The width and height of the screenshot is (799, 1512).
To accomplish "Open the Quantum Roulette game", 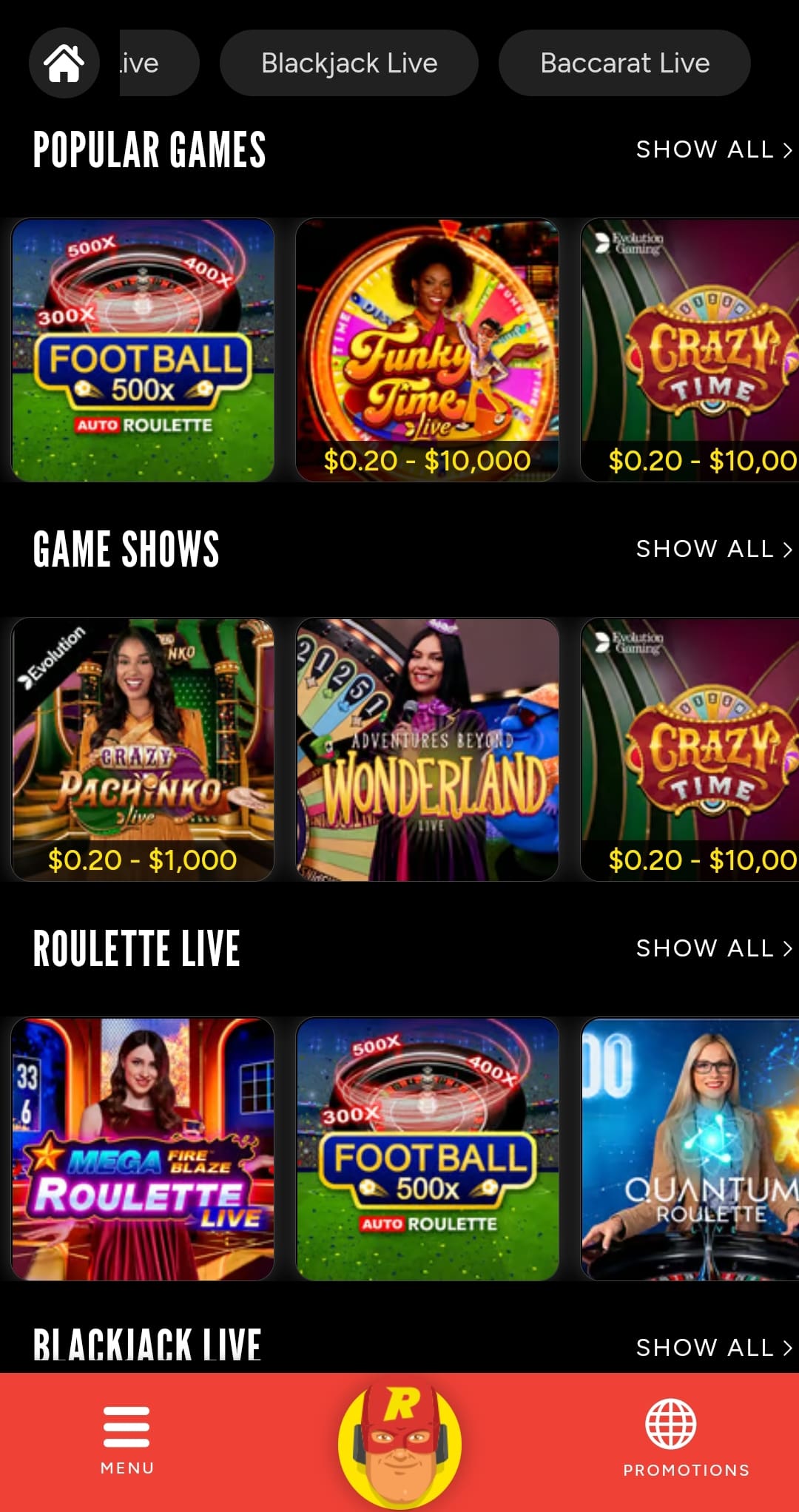I will 690,1149.
